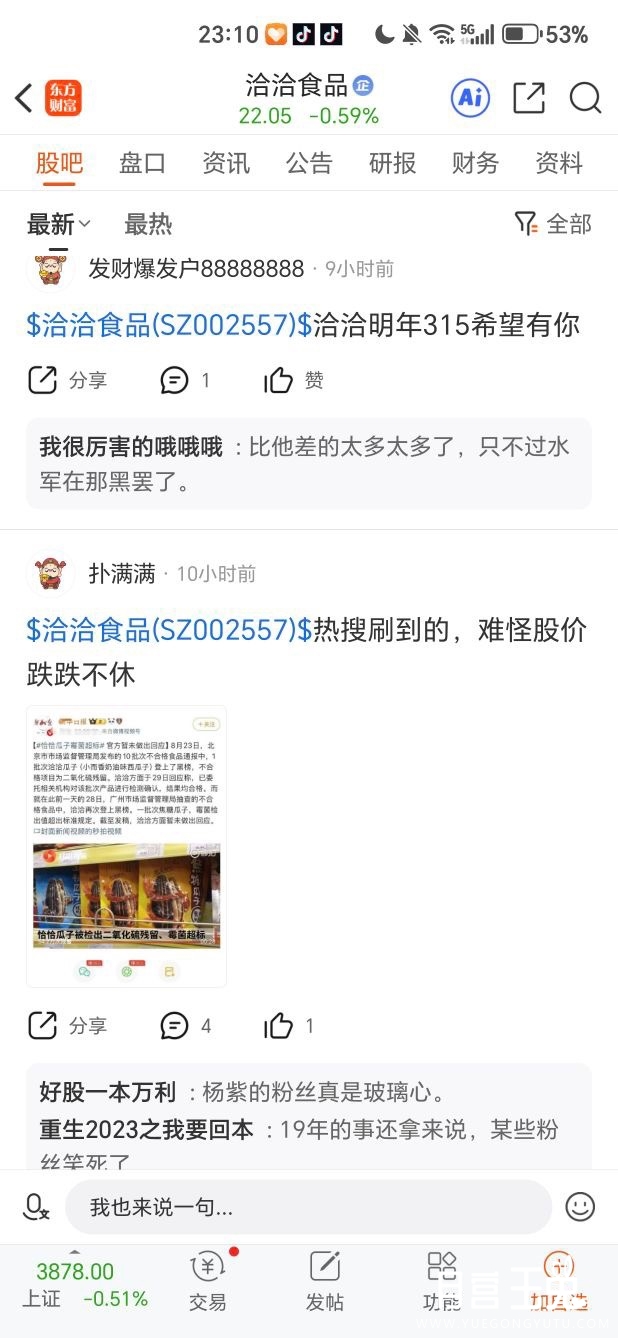
Task: Open the 资料 tab
Action: point(558,163)
